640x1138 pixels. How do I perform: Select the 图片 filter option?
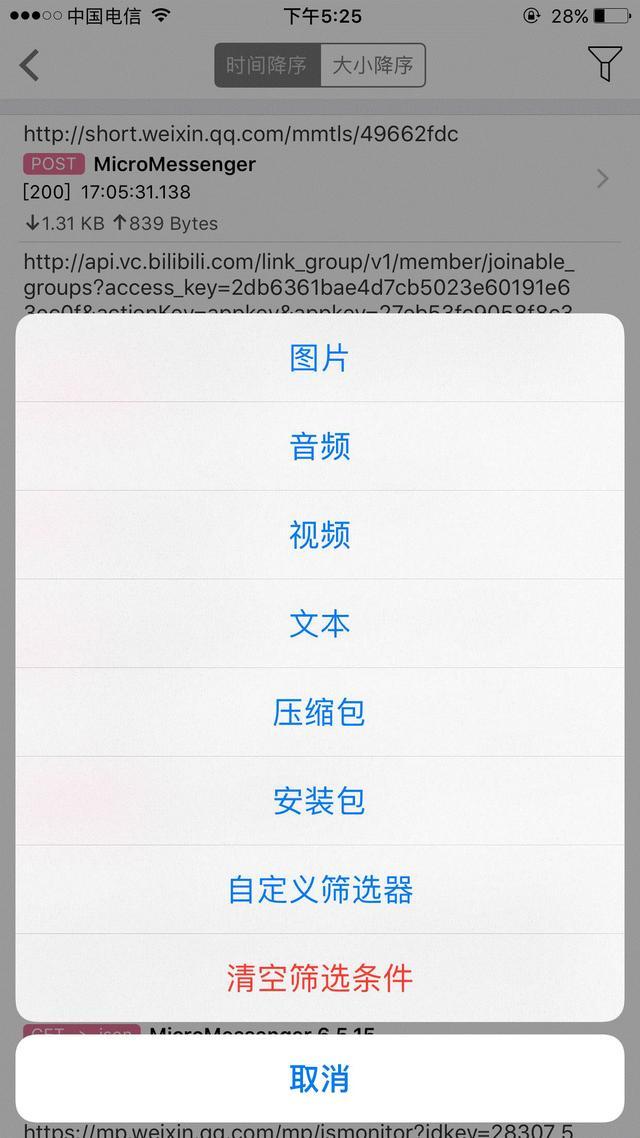click(x=319, y=358)
